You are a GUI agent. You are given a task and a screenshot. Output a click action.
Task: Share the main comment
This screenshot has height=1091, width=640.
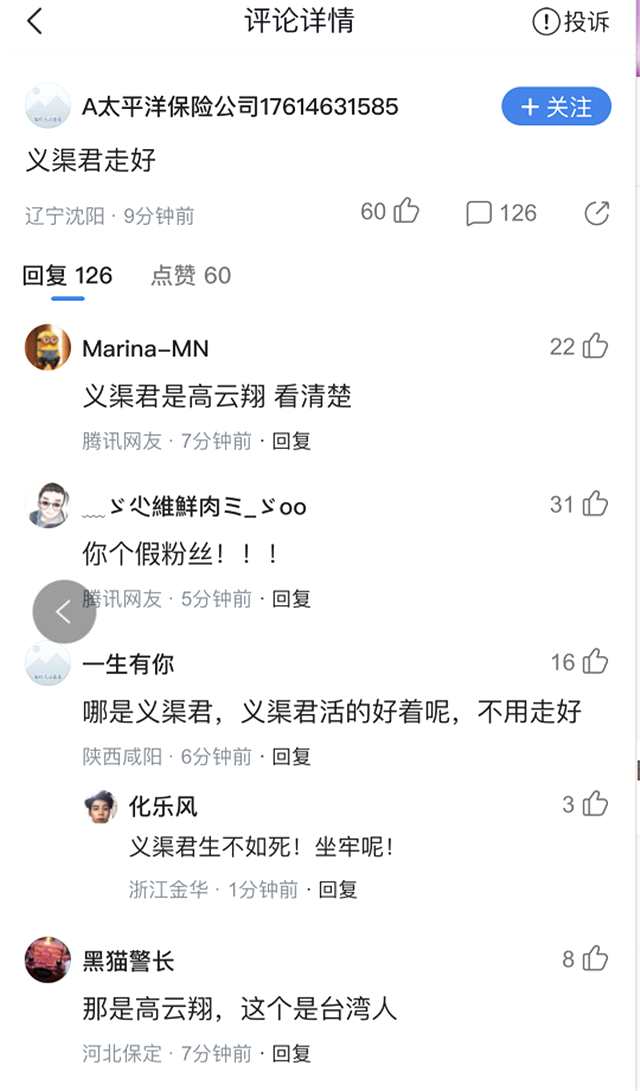pos(597,213)
